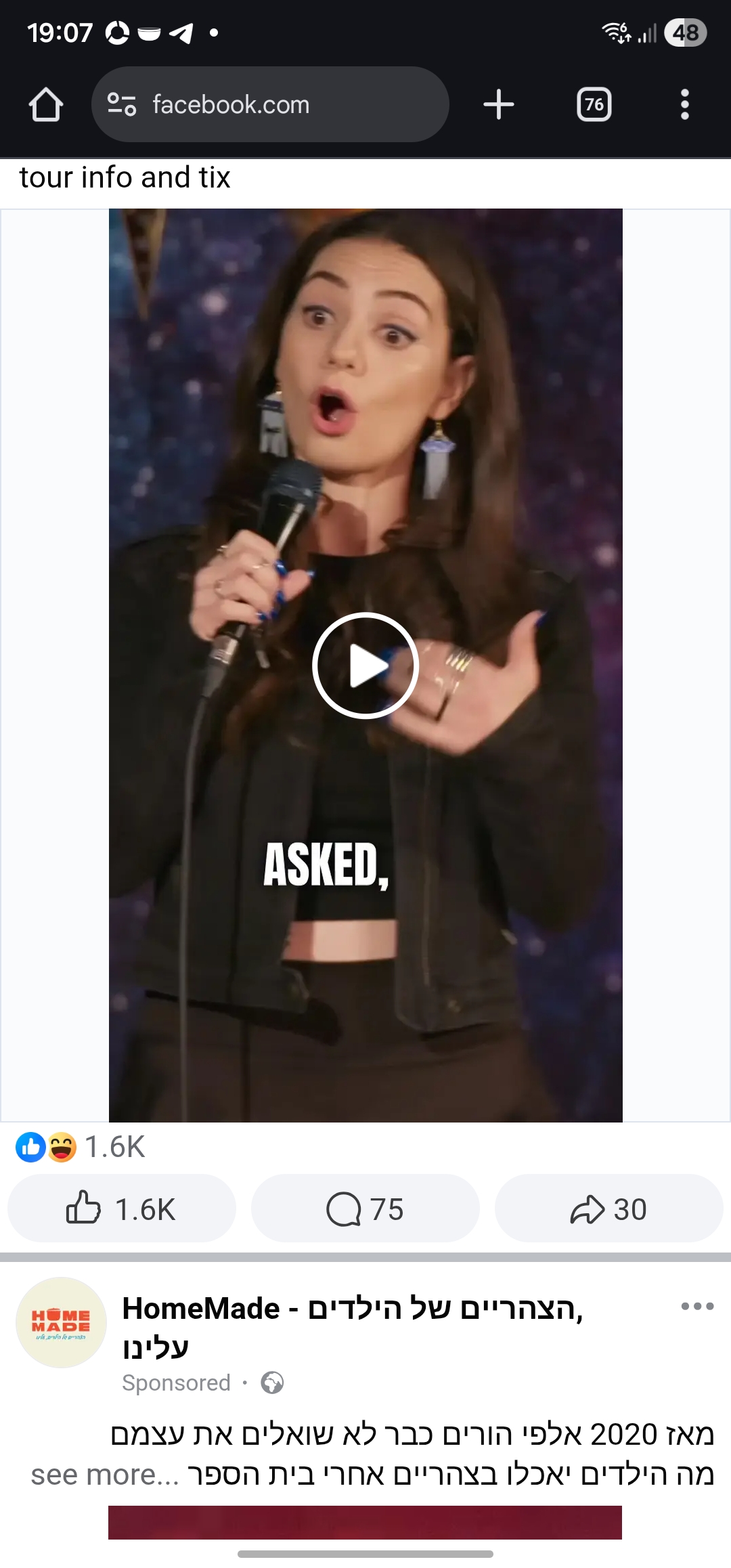Tap the facebook.com address bar
Image resolution: width=731 pixels, height=1568 pixels.
pyautogui.click(x=269, y=105)
